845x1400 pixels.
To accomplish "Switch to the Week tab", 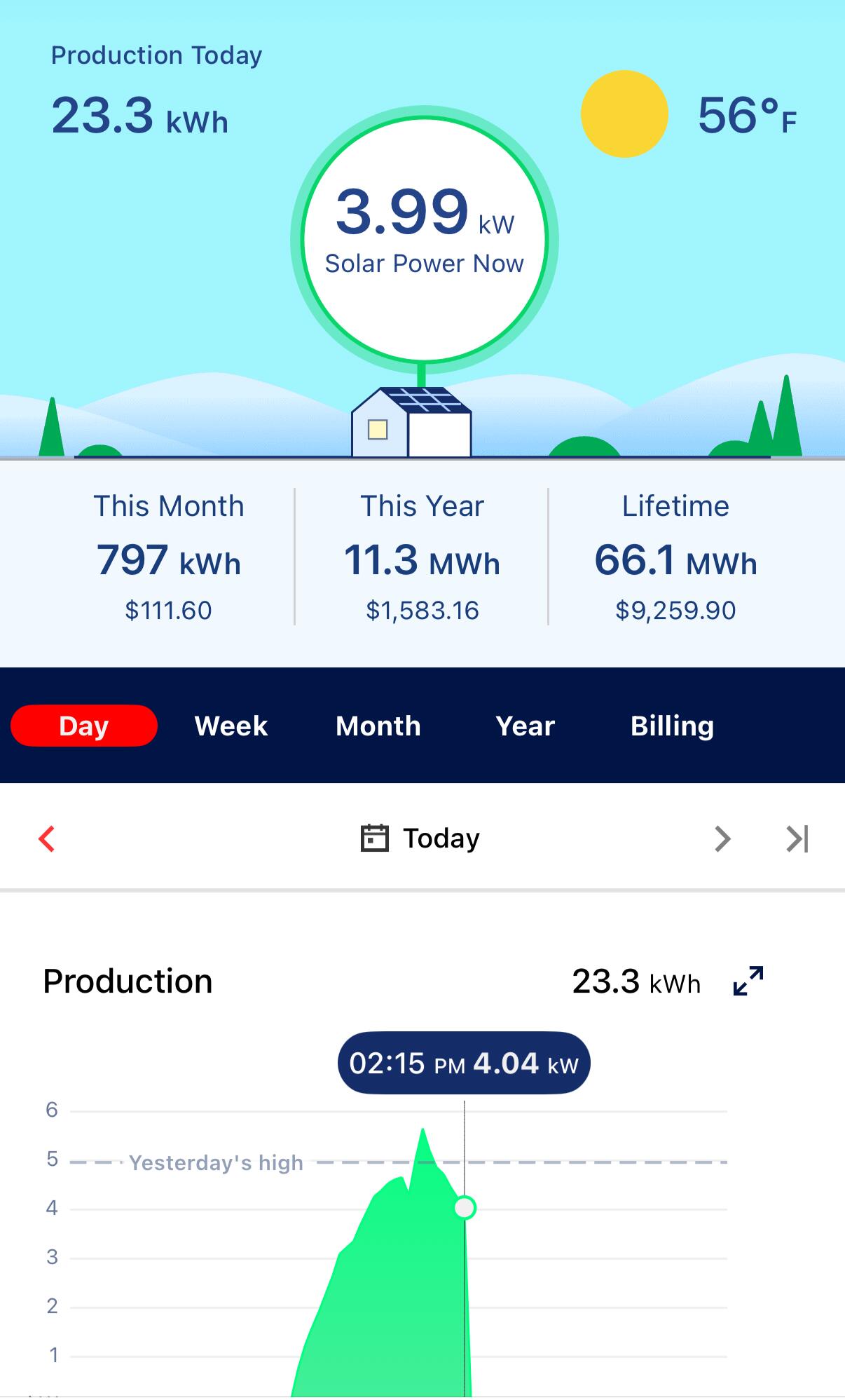I will [231, 726].
